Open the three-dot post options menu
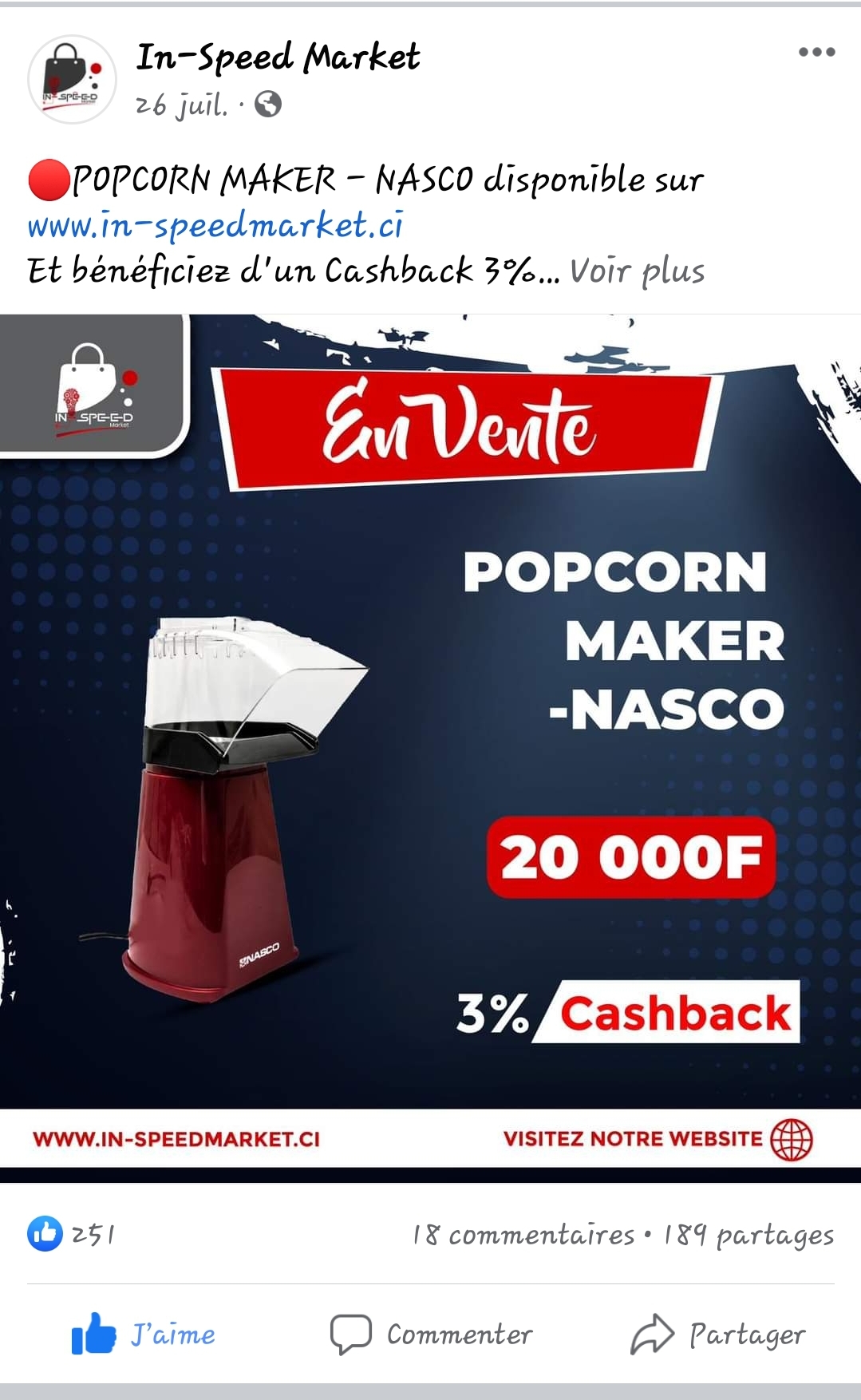Viewport: 861px width, 1400px height. click(816, 53)
